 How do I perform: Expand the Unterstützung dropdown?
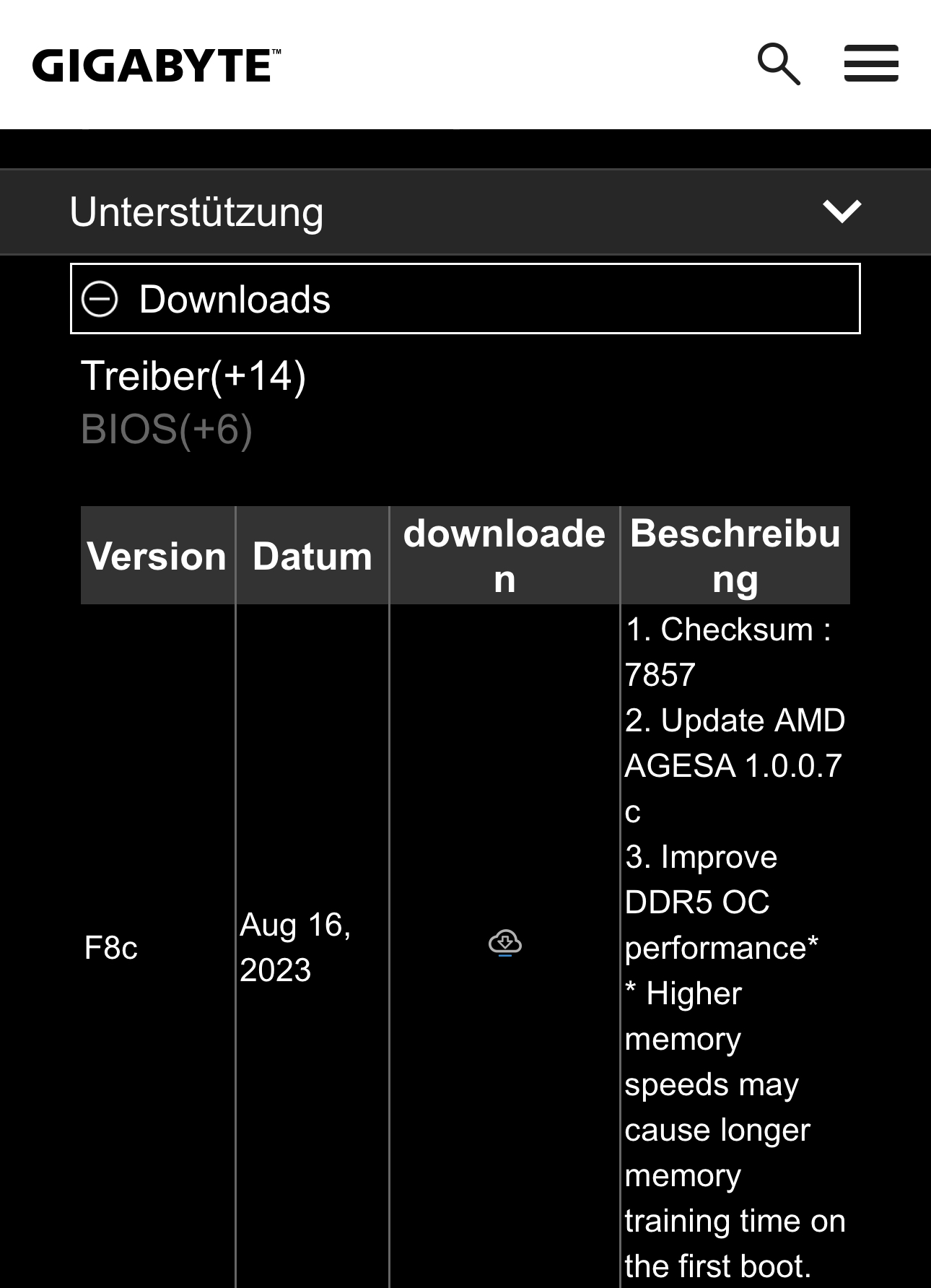tap(842, 212)
